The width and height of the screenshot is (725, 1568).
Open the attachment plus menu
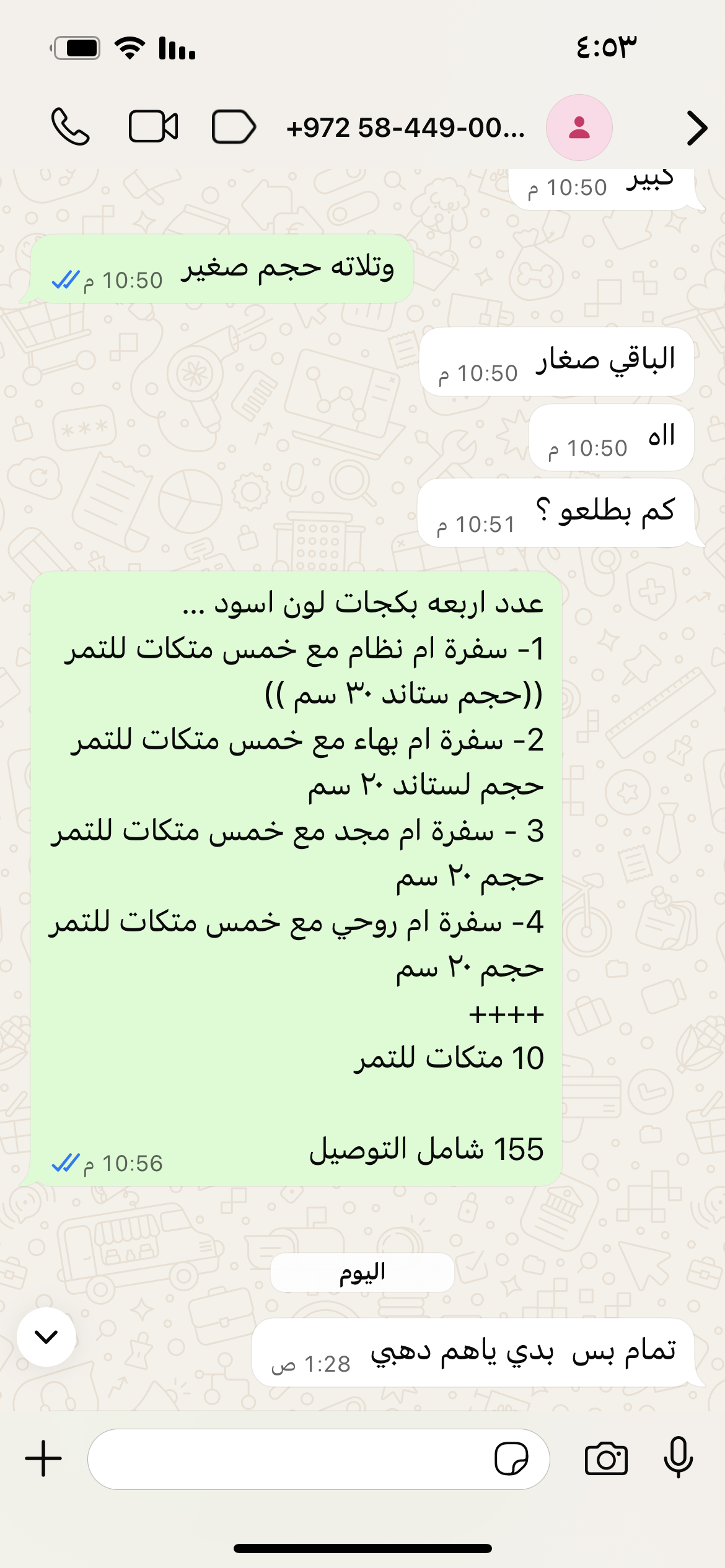(43, 1458)
